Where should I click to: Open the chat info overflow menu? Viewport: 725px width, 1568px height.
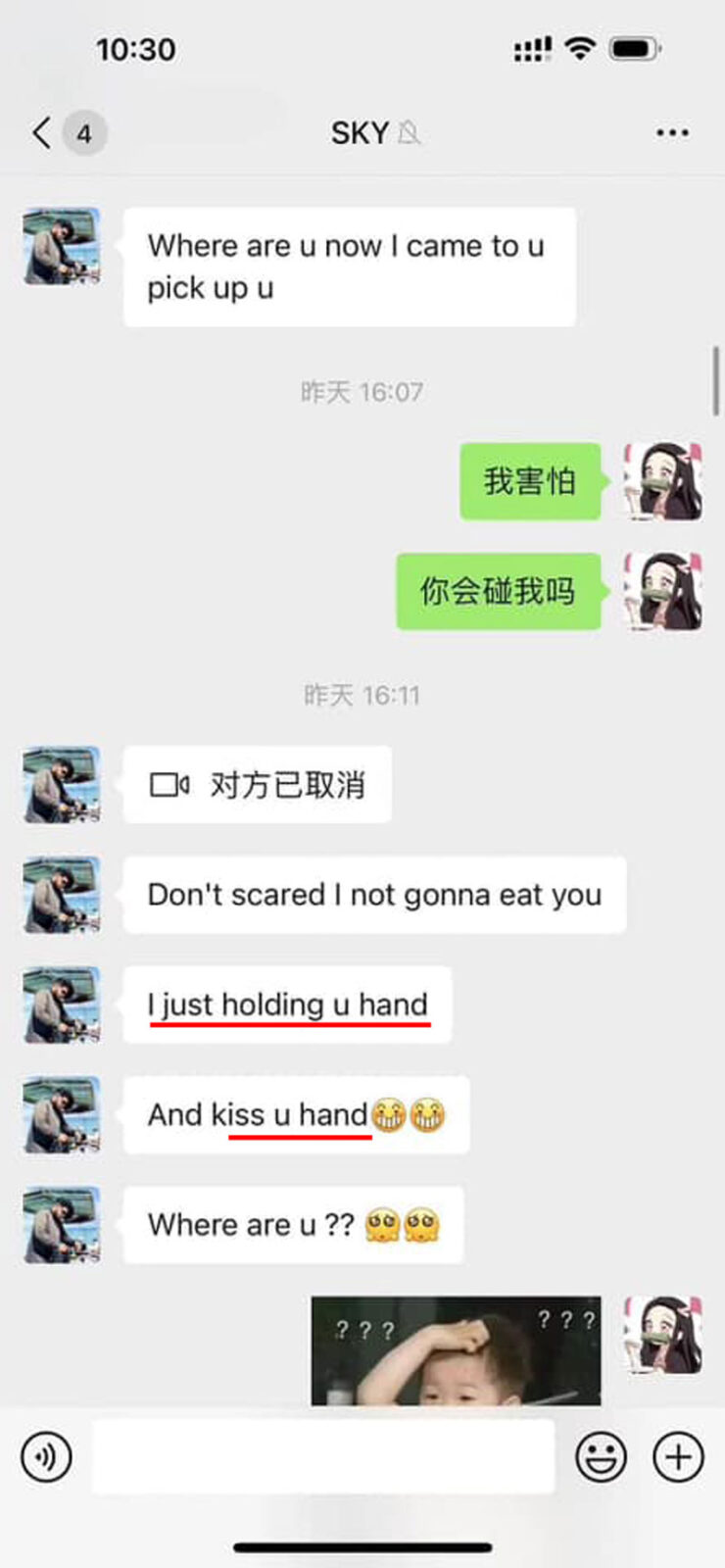[672, 132]
